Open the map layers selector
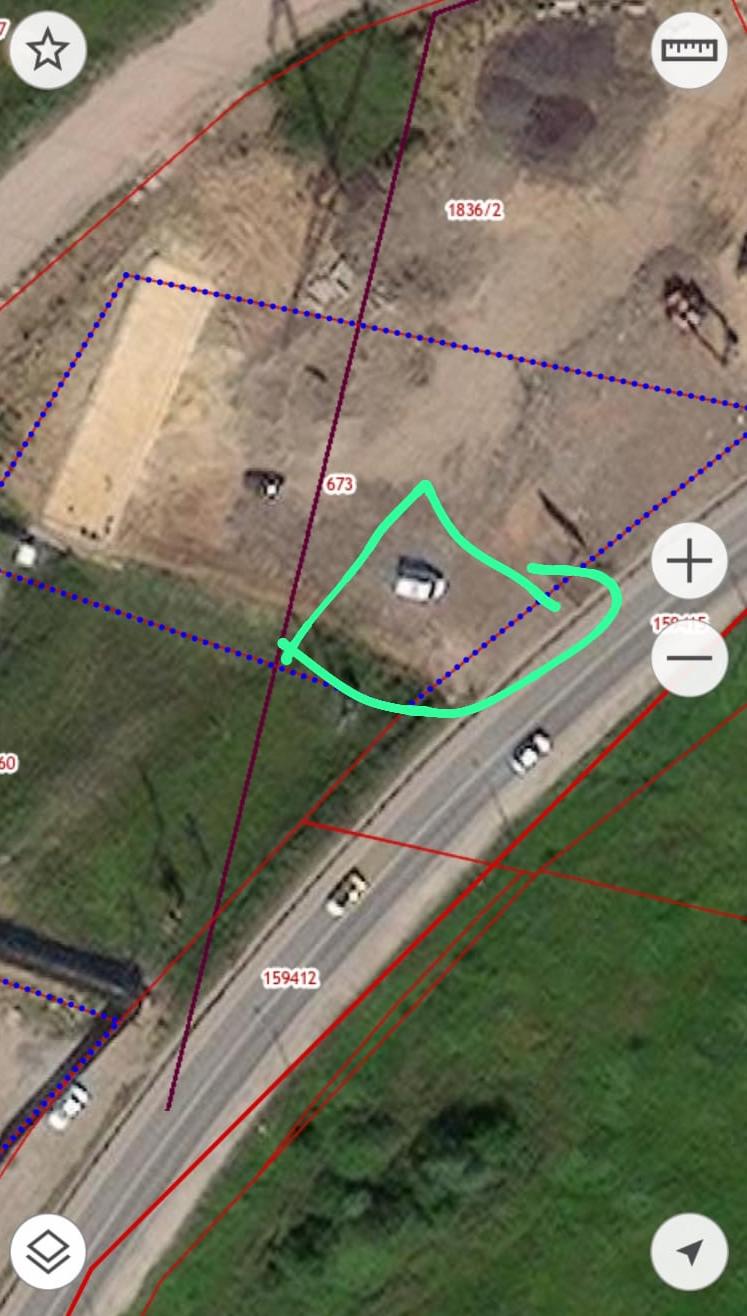Image resolution: width=747 pixels, height=1316 pixels. click(x=47, y=1251)
